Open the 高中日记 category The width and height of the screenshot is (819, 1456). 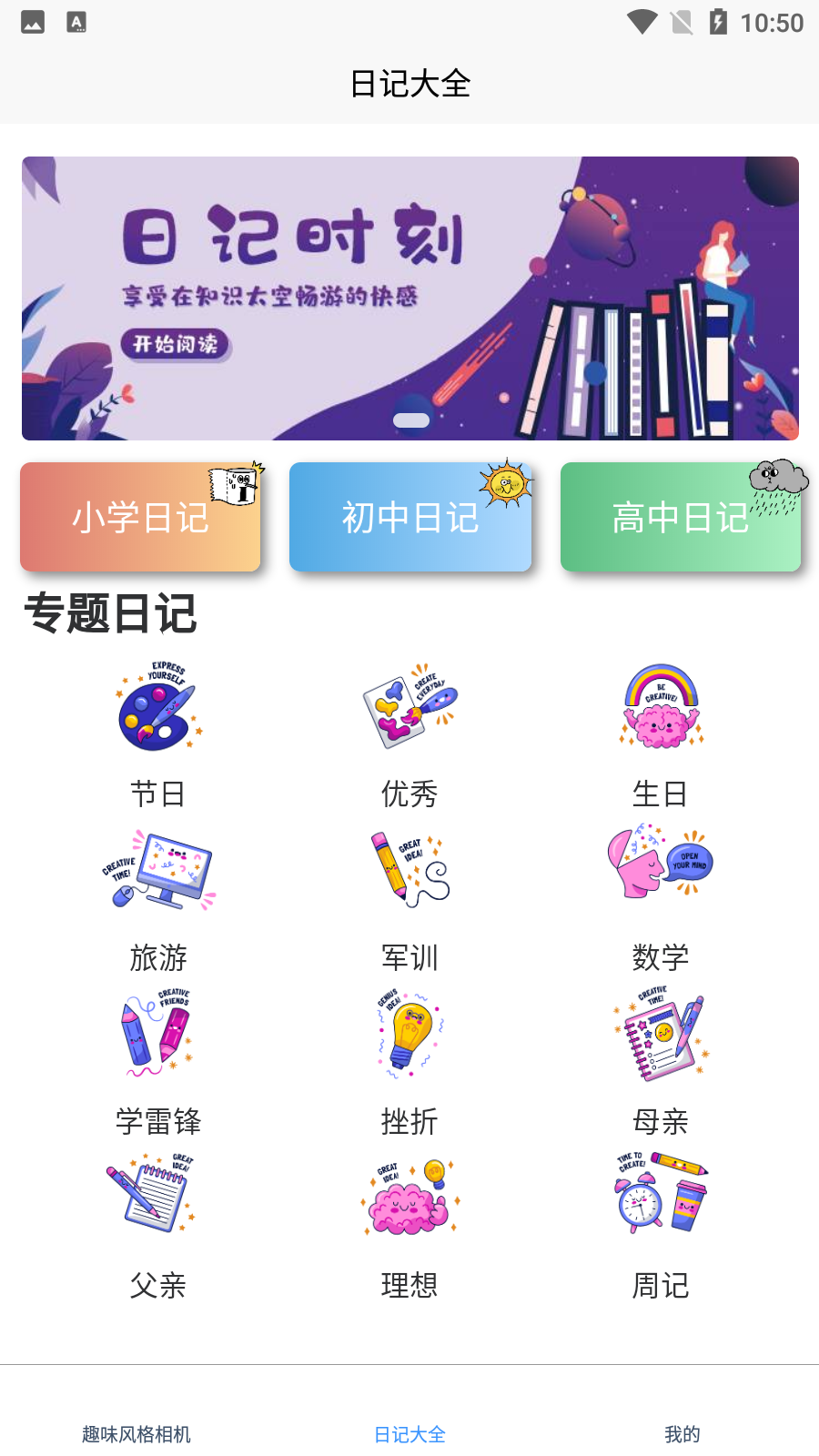click(x=680, y=517)
